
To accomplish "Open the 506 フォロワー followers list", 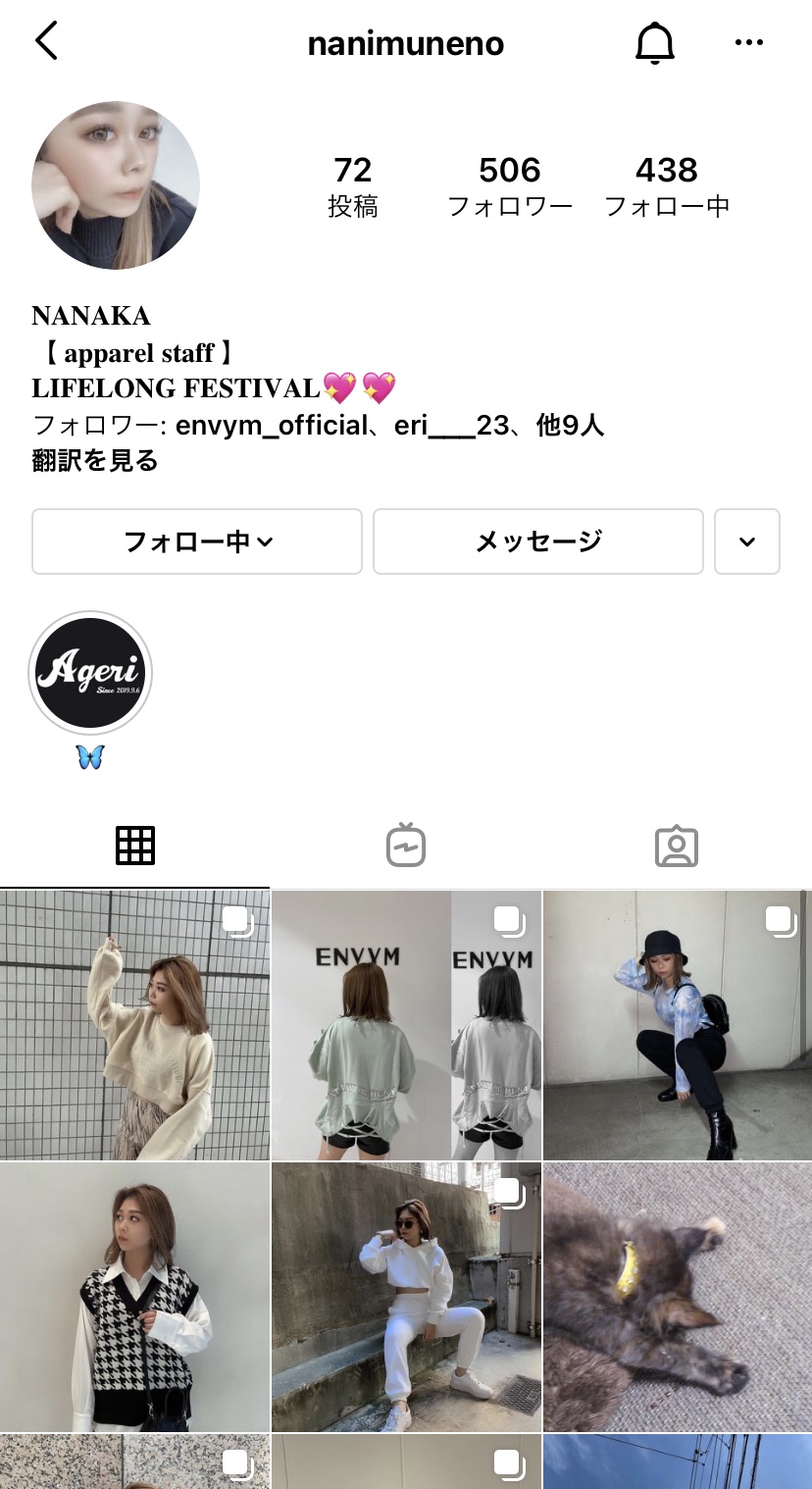I will point(510,185).
